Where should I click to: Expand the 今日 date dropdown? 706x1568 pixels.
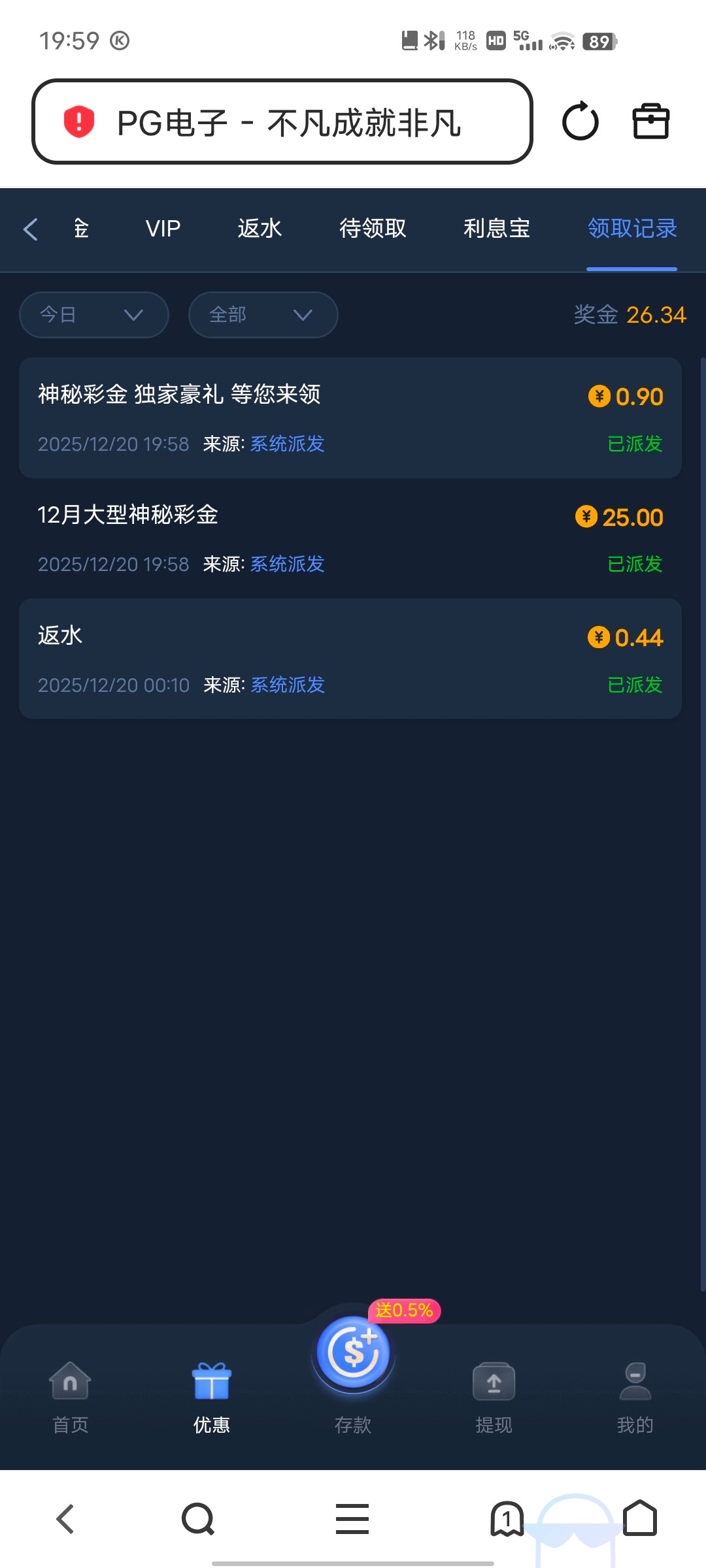pyautogui.click(x=94, y=315)
